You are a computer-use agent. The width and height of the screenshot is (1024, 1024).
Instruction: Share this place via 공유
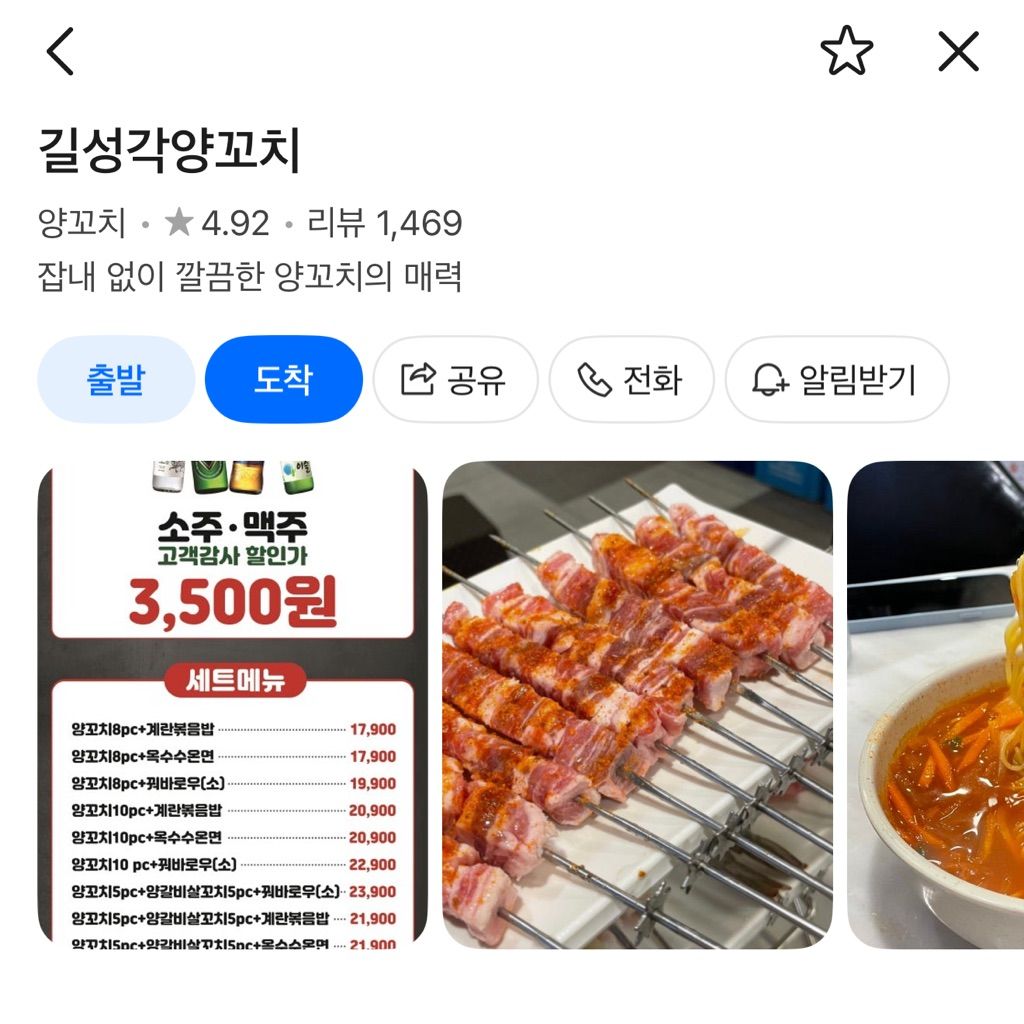455,380
